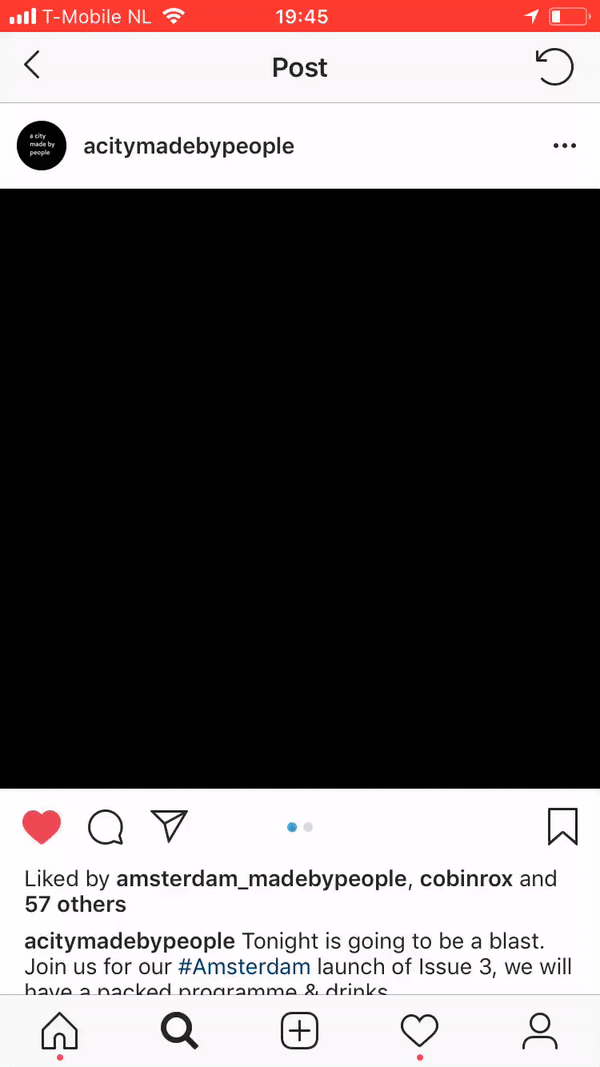Screen dimensions: 600x1067
Task: Tap the black post media area
Action: pyautogui.click(x=300, y=489)
